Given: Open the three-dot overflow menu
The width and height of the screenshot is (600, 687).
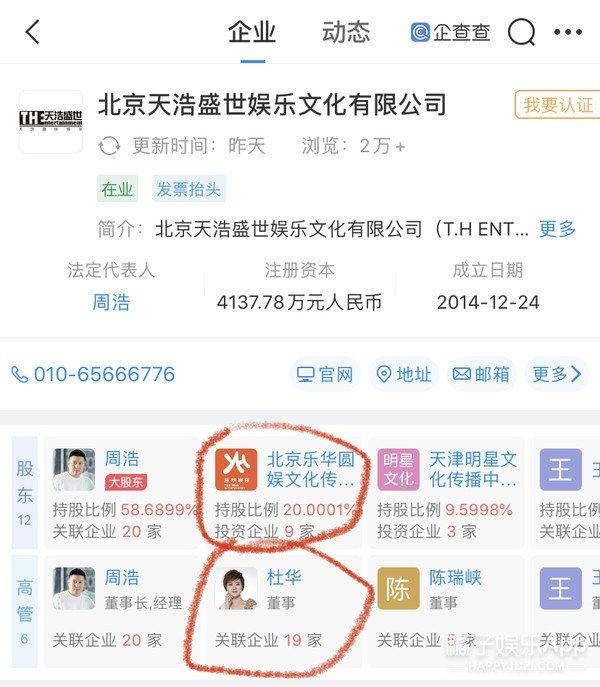Looking at the screenshot, I should click(x=570, y=32).
